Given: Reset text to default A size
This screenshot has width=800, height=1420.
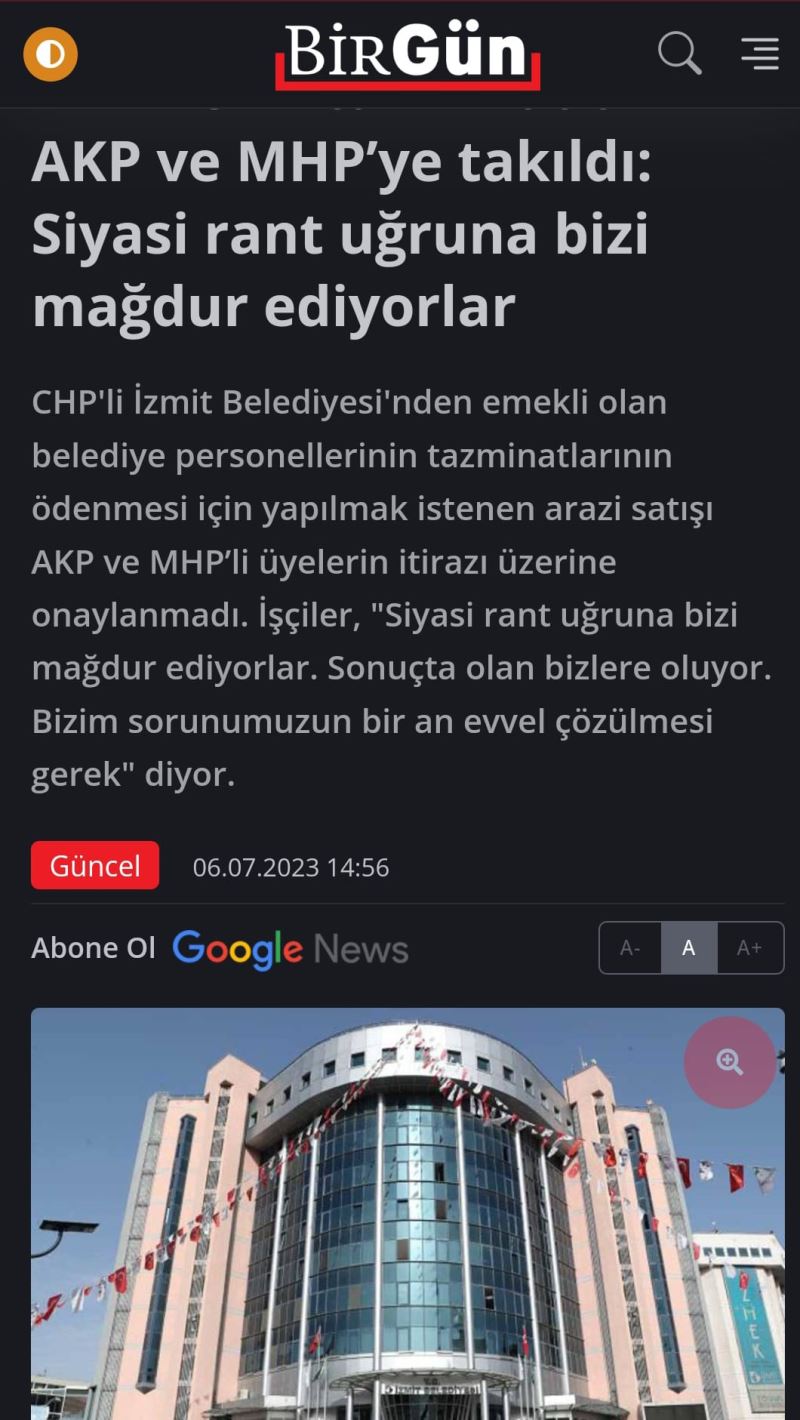Looking at the screenshot, I should (688, 948).
